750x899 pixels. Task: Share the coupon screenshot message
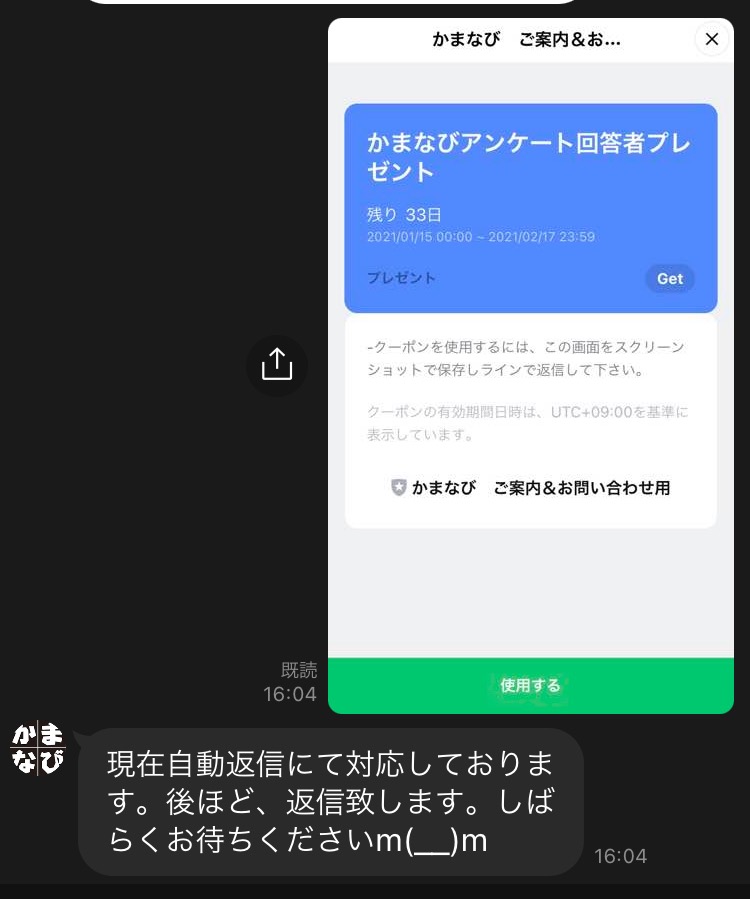coord(277,365)
